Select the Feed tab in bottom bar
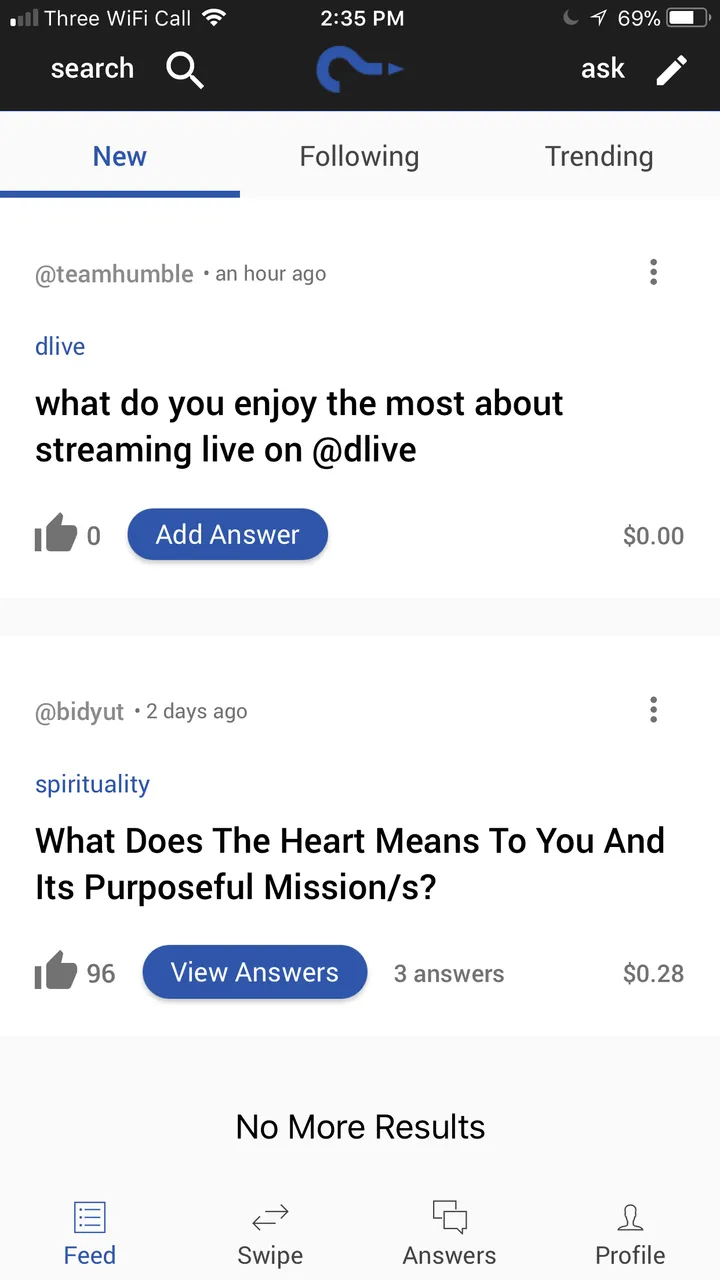 pos(90,1235)
